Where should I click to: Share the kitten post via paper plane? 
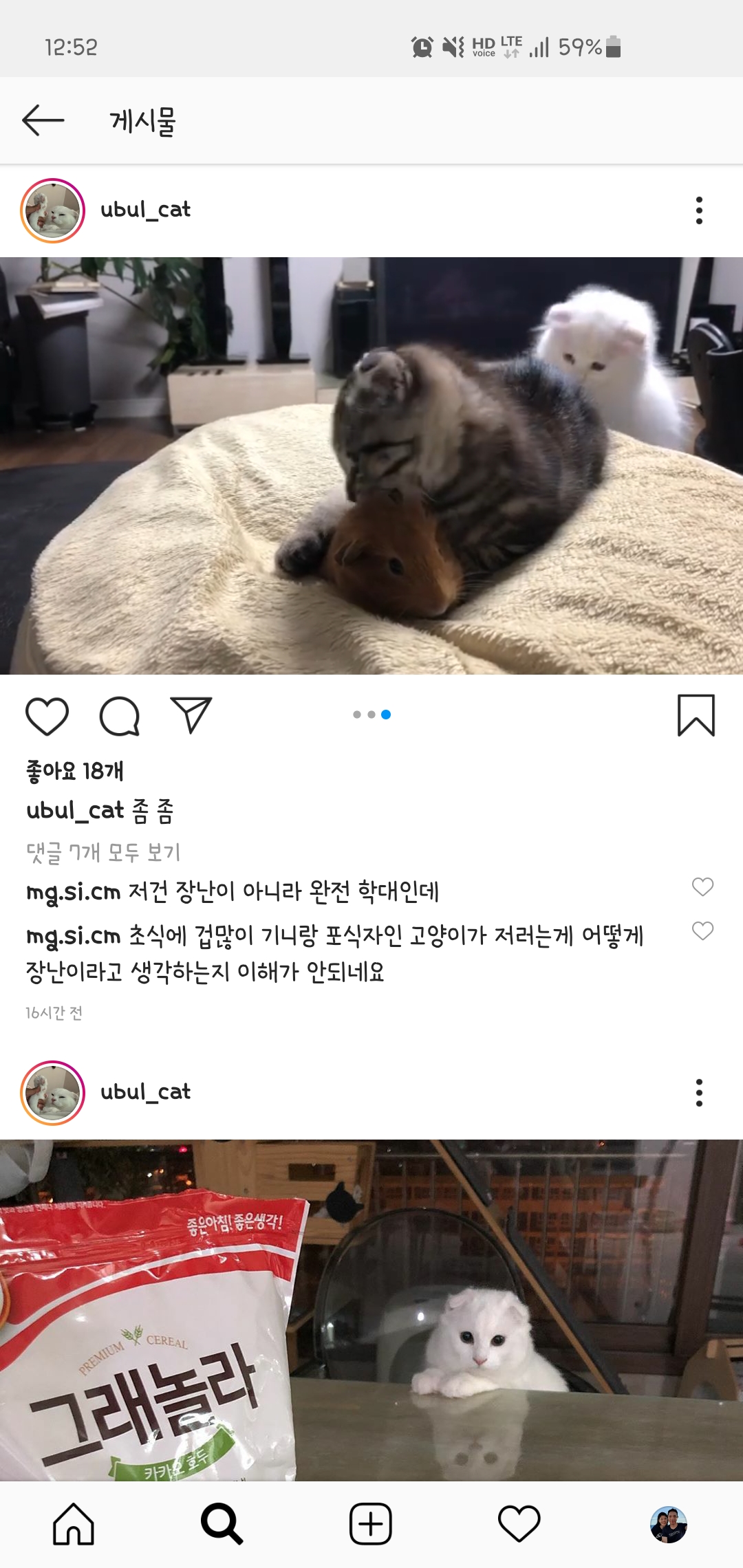(191, 715)
